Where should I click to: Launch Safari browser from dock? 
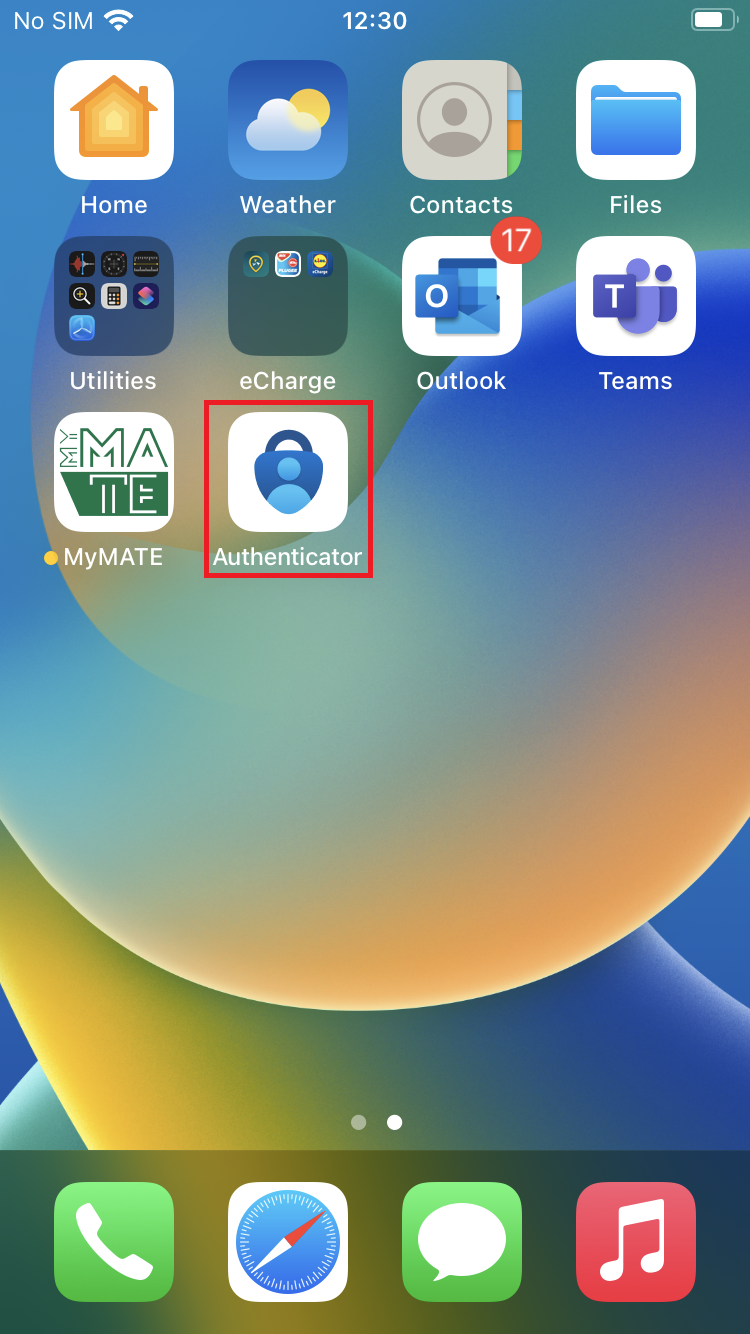tap(288, 1242)
